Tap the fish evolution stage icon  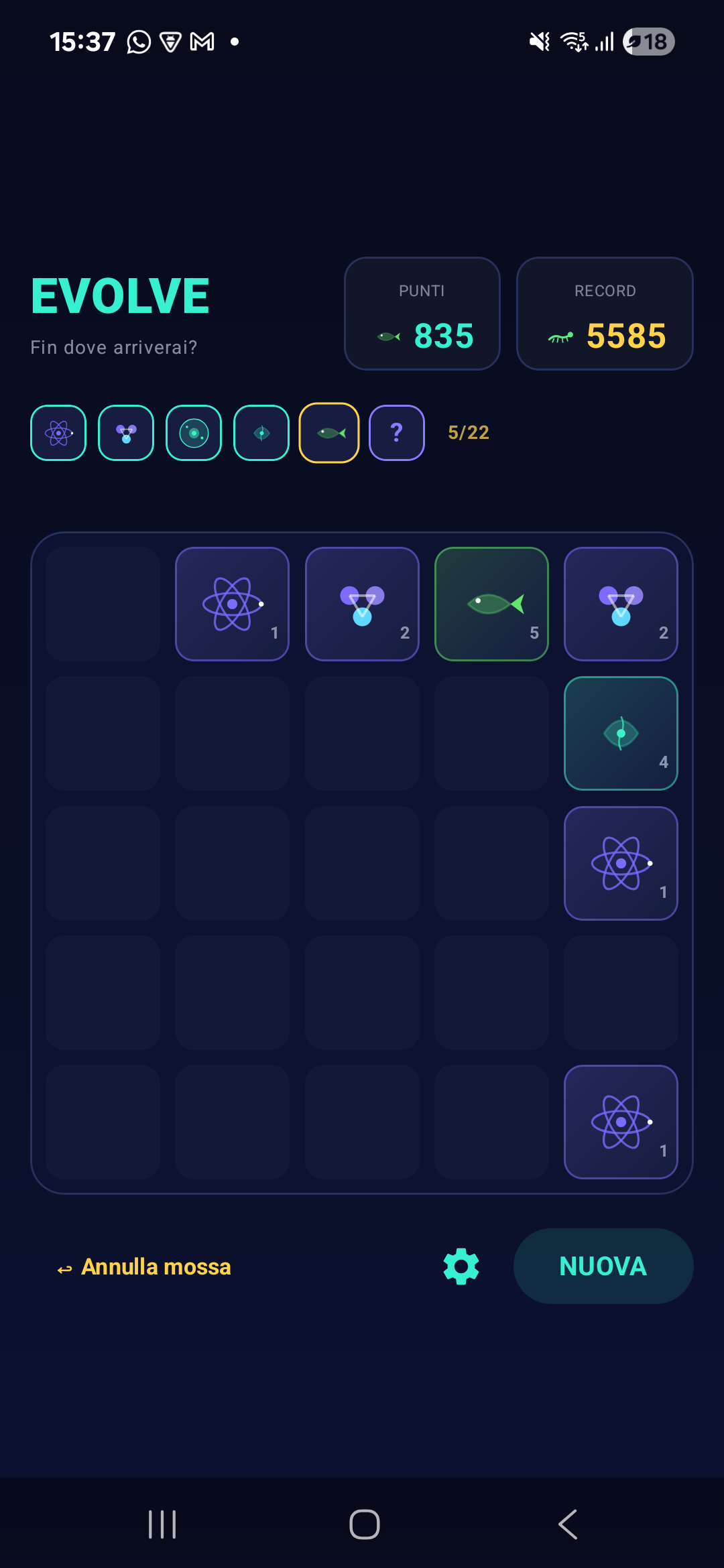pos(329,433)
